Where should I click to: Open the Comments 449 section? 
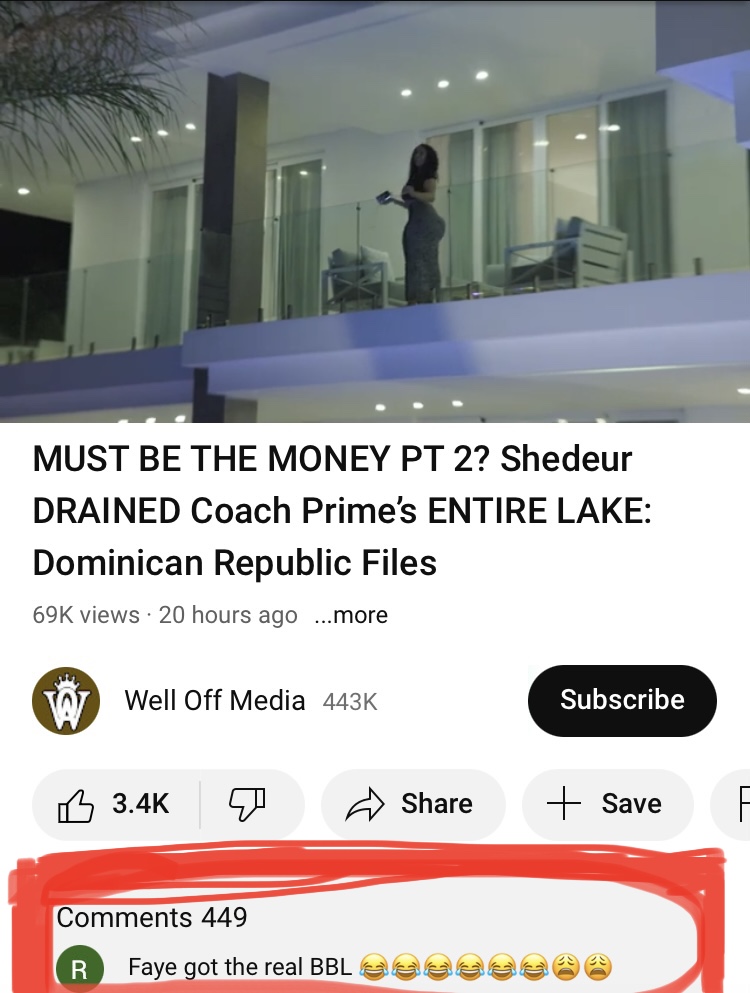[x=152, y=916]
